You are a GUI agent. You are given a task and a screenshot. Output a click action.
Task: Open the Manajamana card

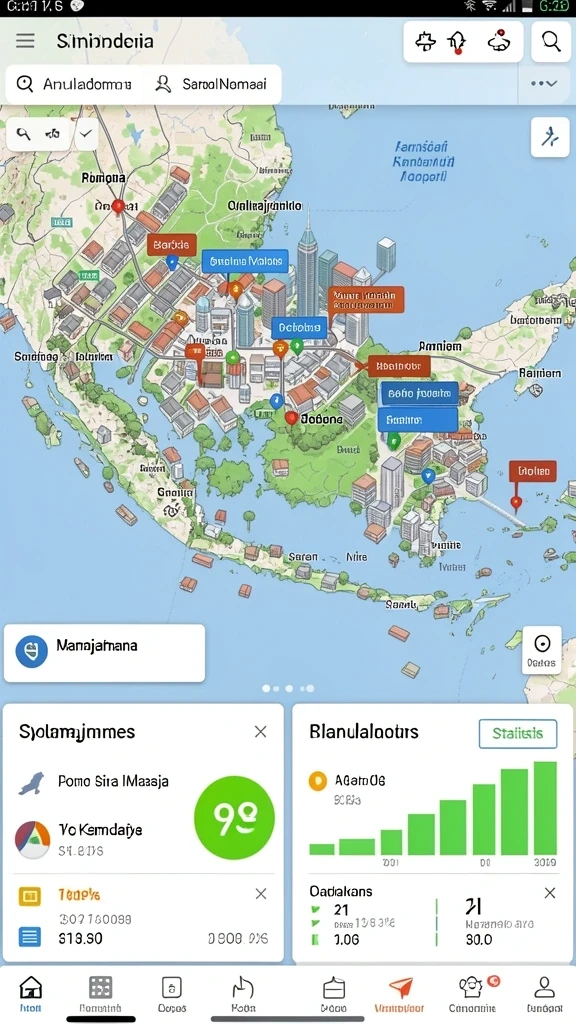tap(104, 653)
